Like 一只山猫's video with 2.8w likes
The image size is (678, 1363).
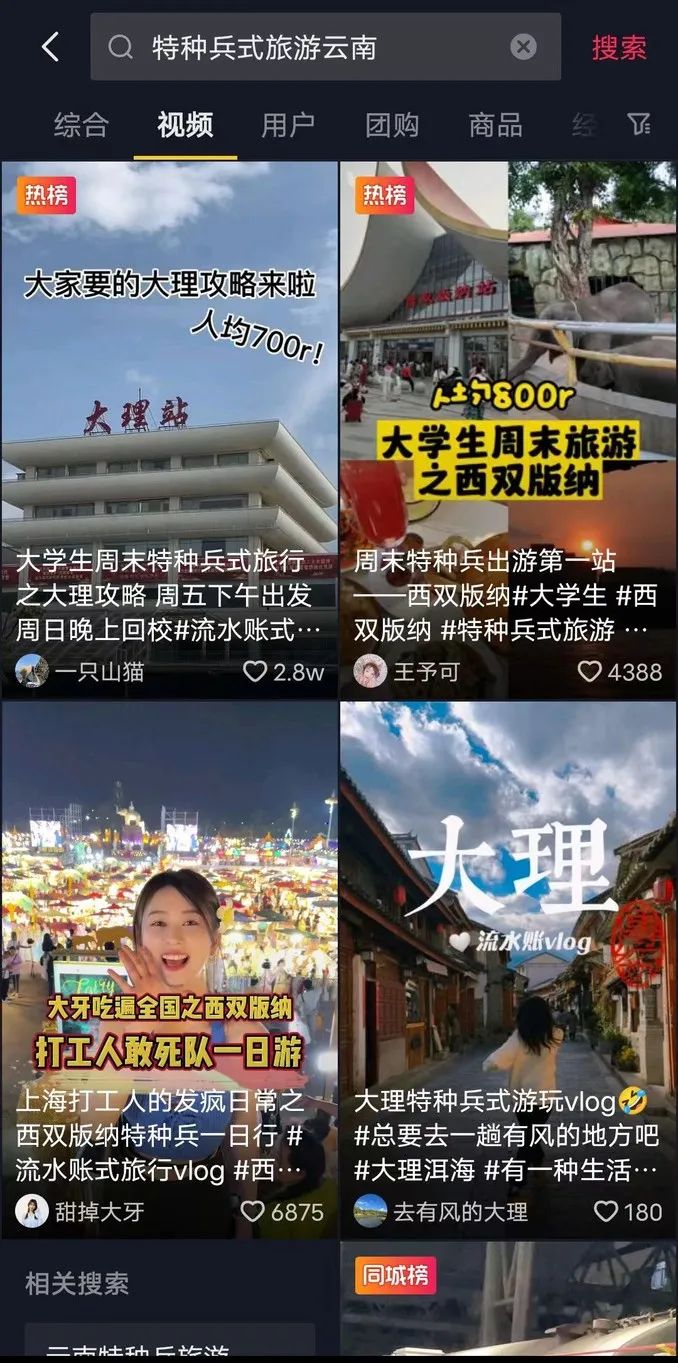pyautogui.click(x=256, y=672)
